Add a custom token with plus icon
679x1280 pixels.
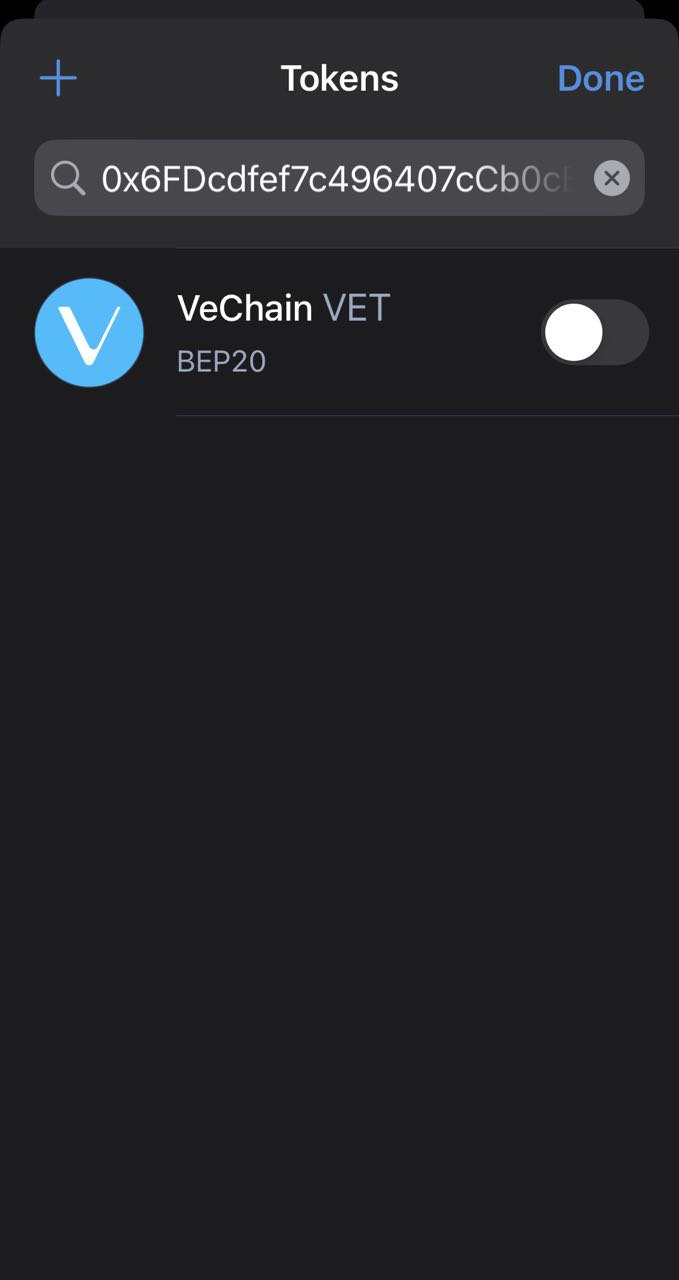pos(58,78)
